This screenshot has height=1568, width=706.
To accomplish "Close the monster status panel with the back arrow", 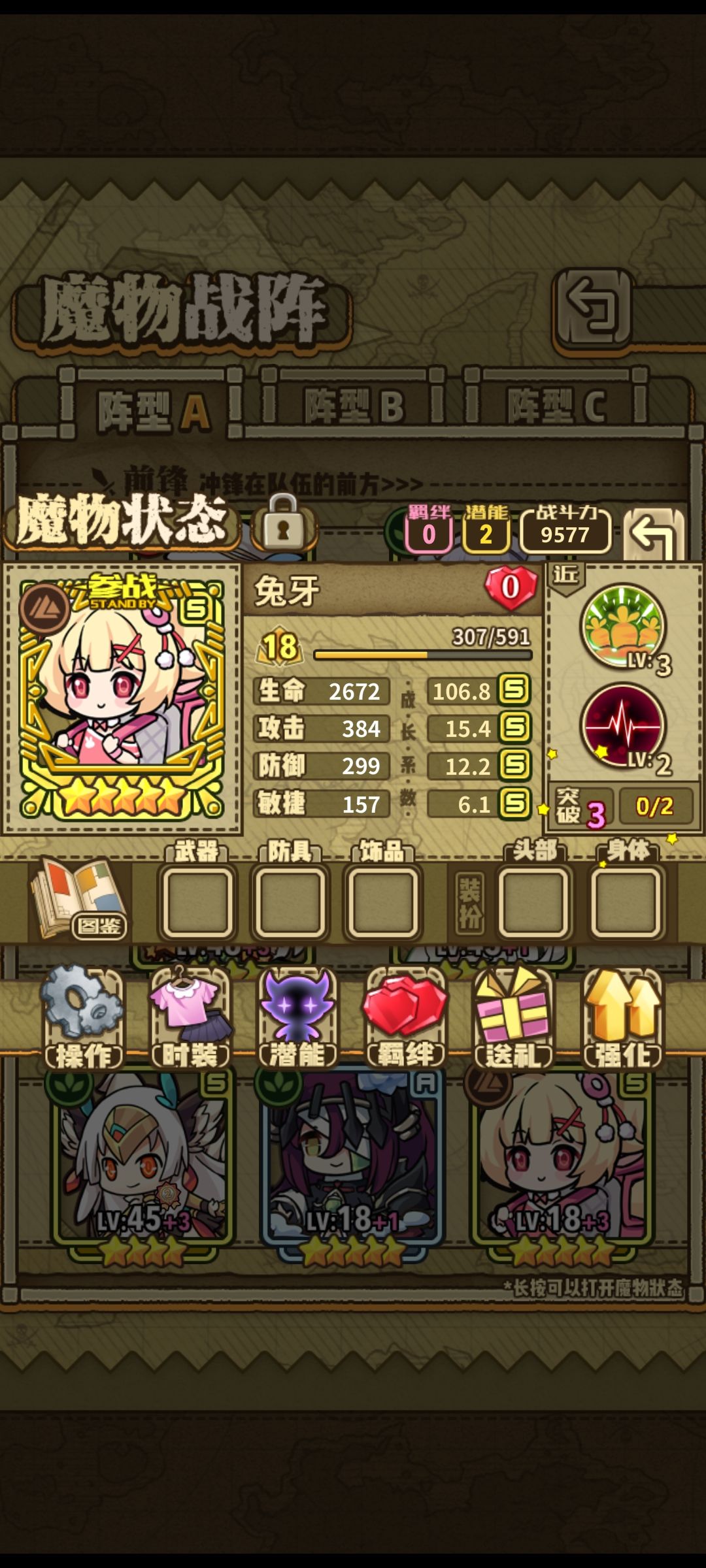I will (x=654, y=534).
